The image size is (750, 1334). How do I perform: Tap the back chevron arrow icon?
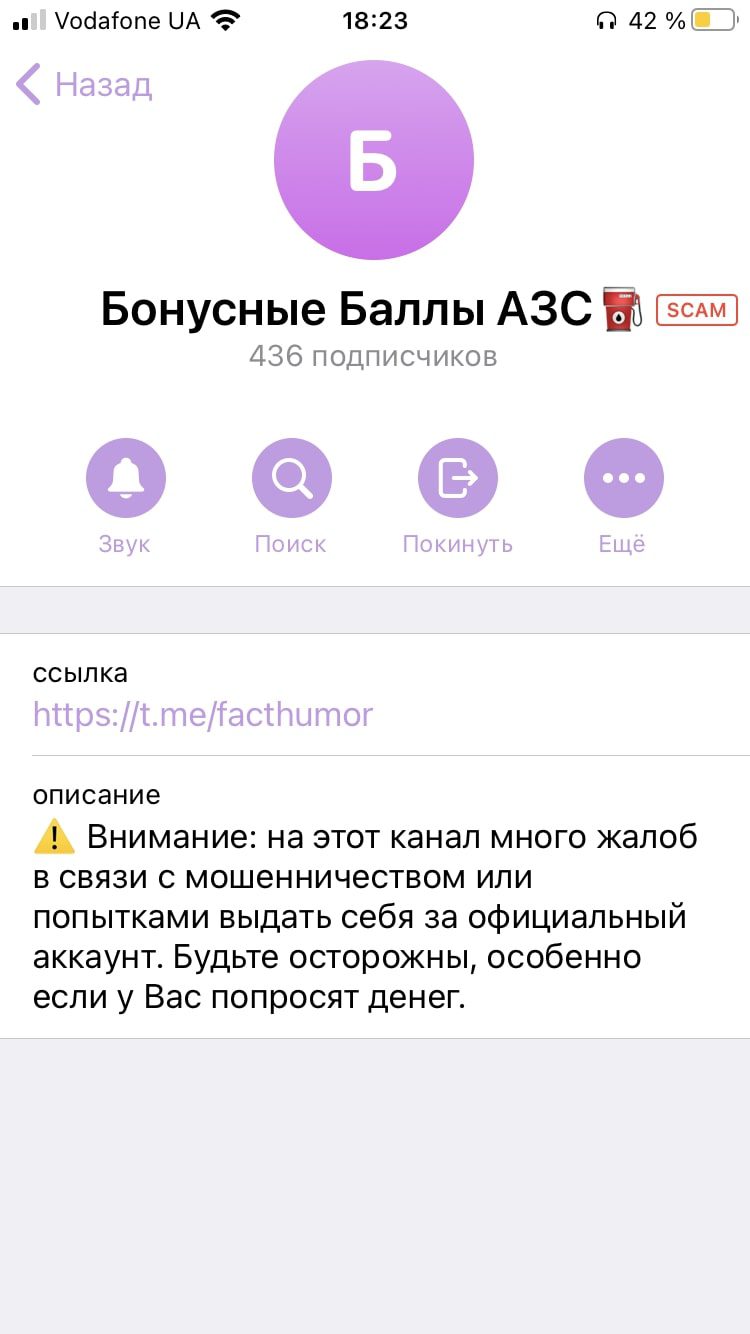[x=27, y=85]
